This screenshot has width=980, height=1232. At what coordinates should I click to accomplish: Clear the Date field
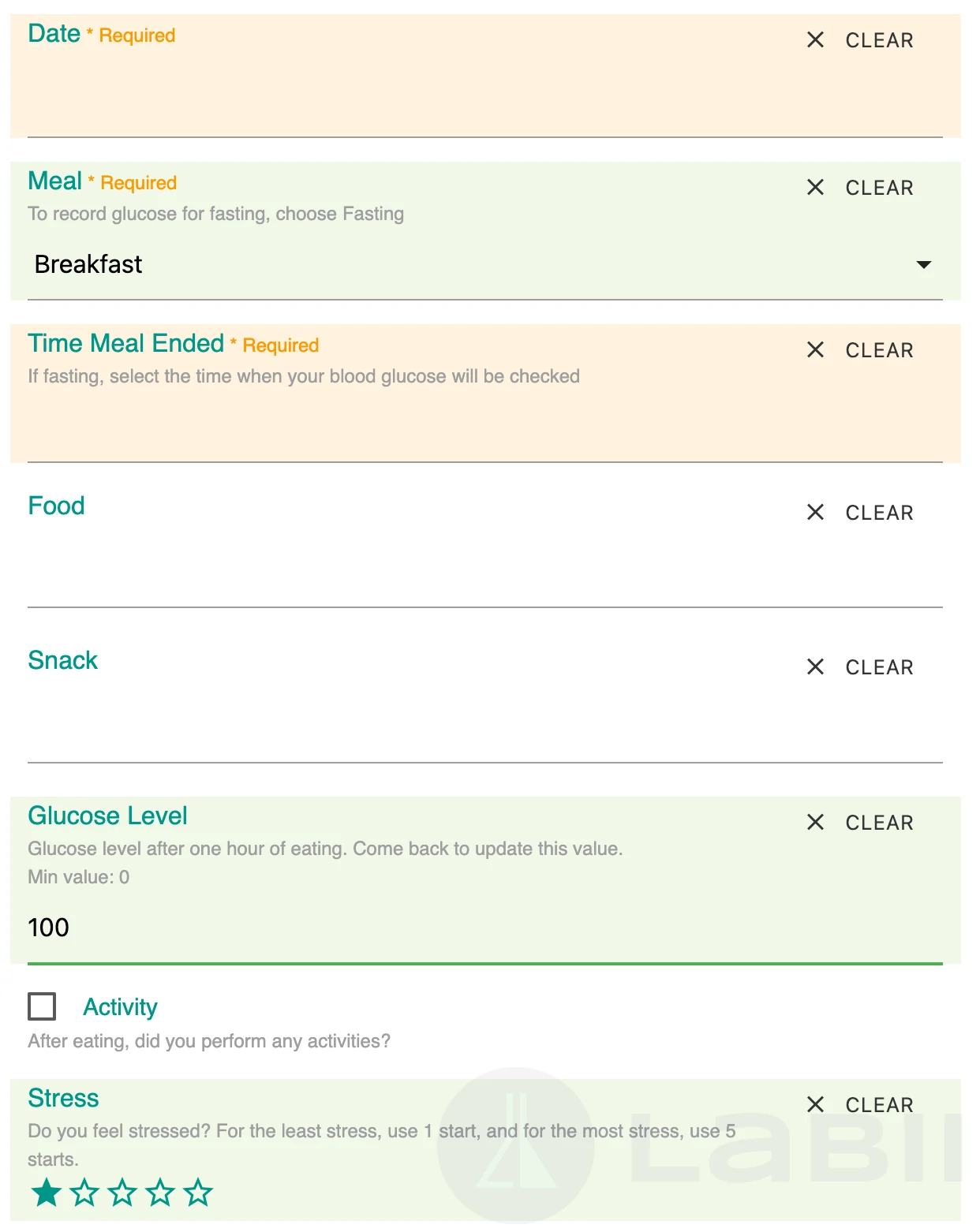click(x=860, y=40)
